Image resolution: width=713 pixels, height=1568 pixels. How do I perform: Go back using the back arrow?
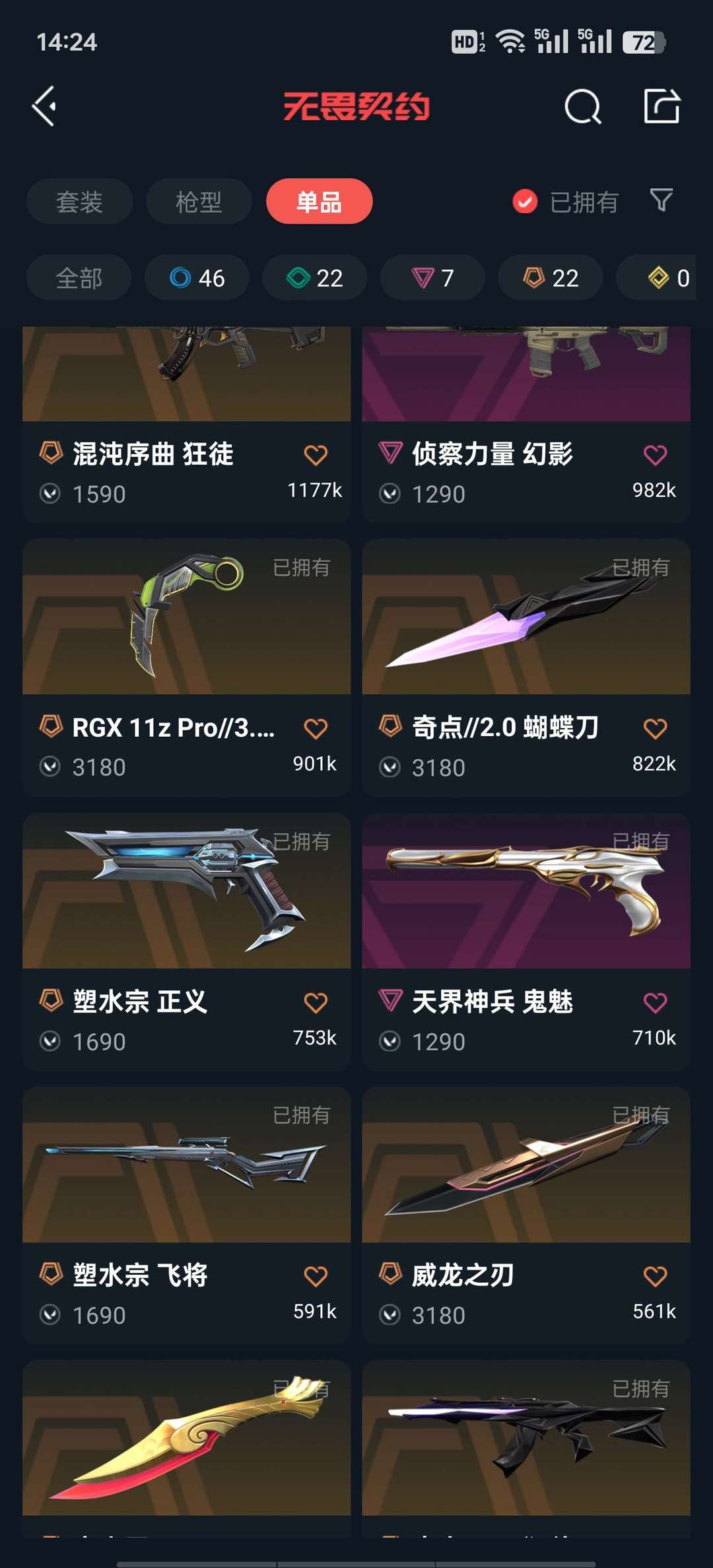coord(44,106)
